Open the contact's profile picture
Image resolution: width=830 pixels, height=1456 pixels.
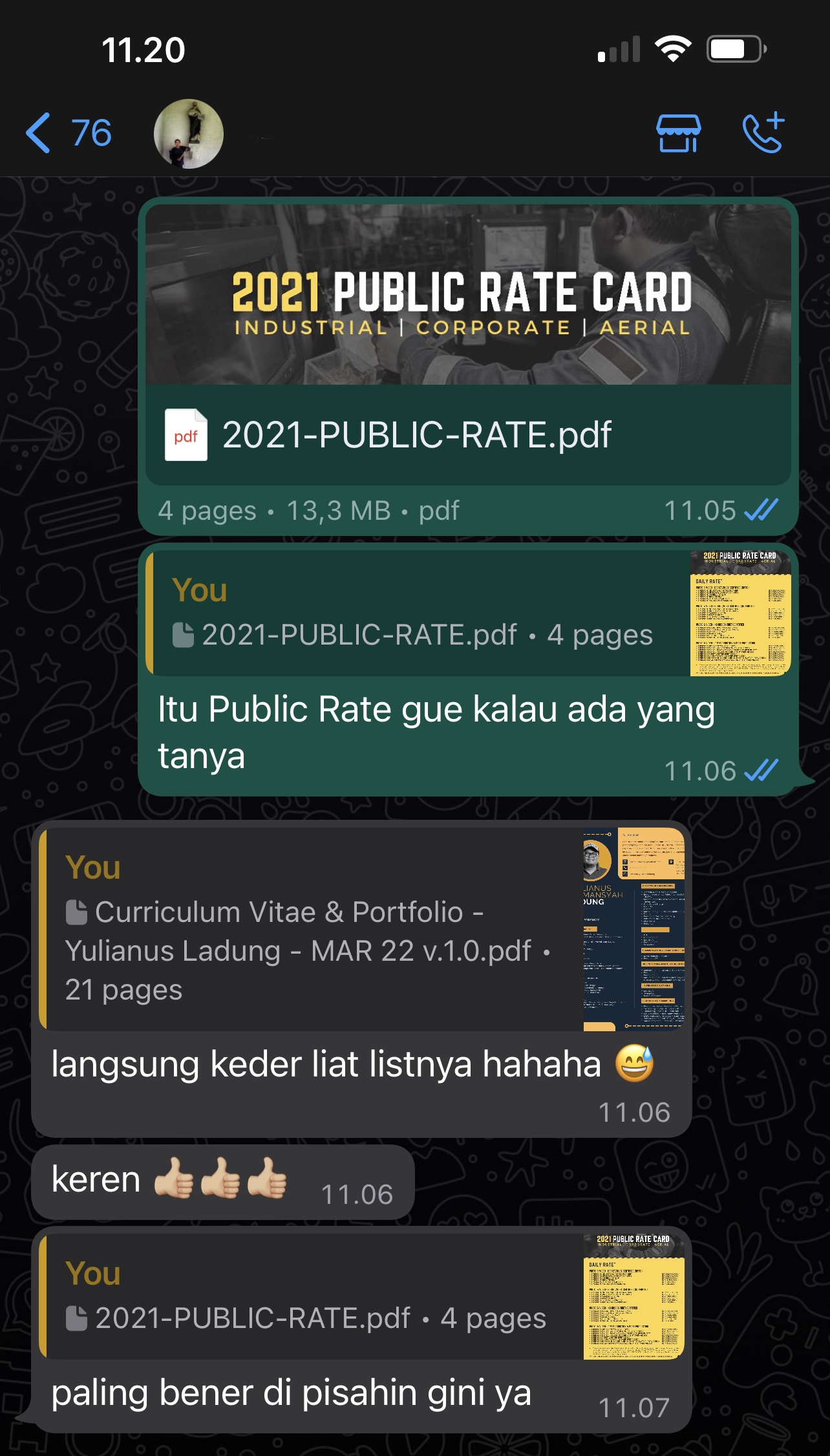tap(188, 134)
